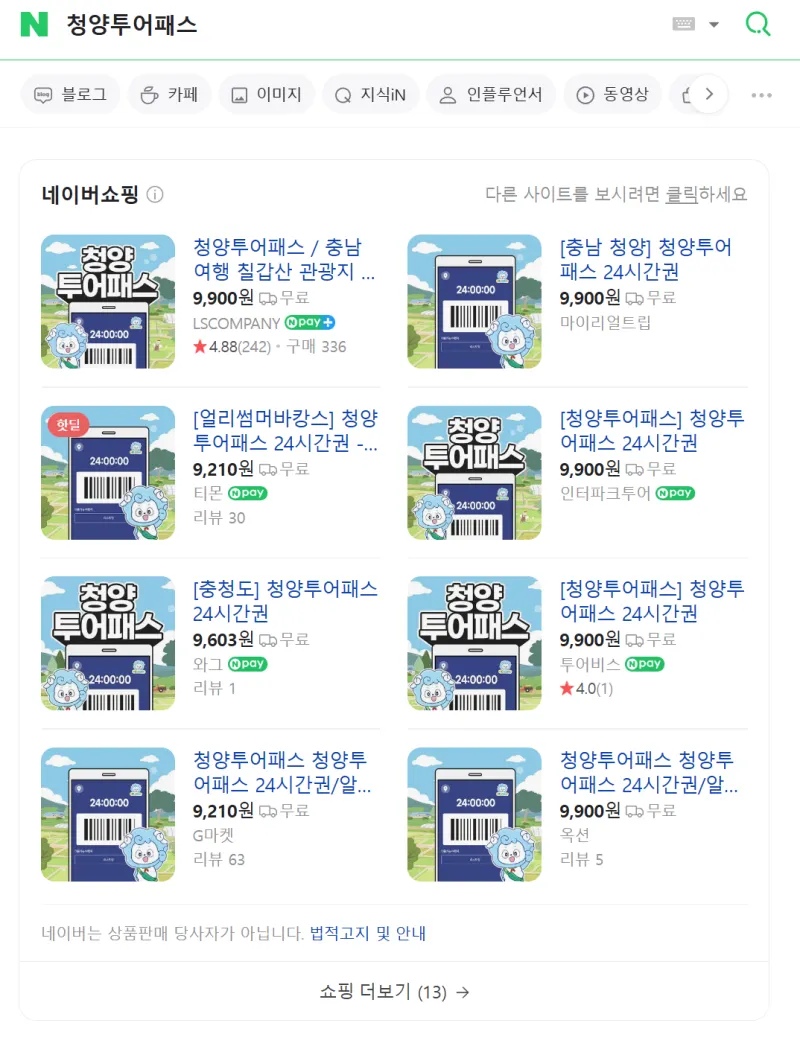Switch to the 동영상 tab
The height and width of the screenshot is (1055, 800).
point(613,95)
